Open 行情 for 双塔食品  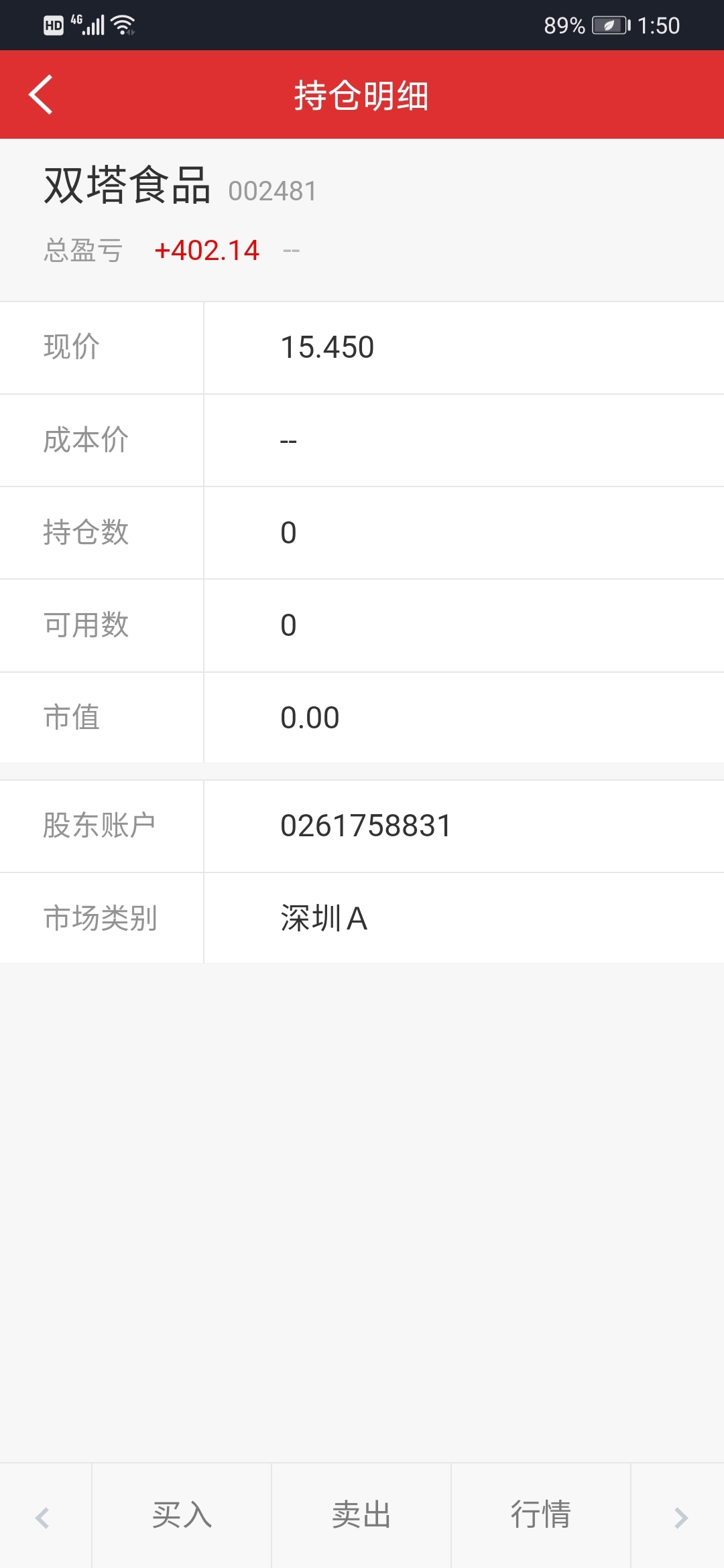point(541,1515)
